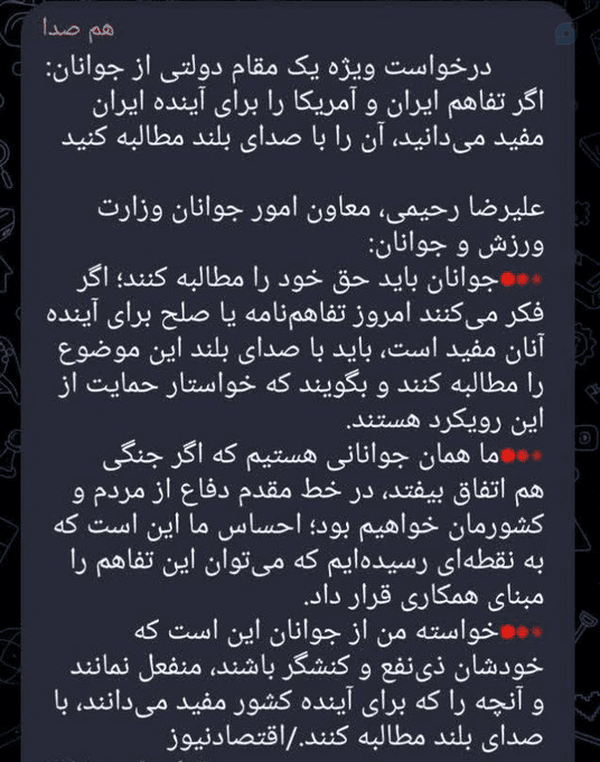Open the sender name هم صدا
The height and width of the screenshot is (762, 600).
pyautogui.click(x=78, y=28)
